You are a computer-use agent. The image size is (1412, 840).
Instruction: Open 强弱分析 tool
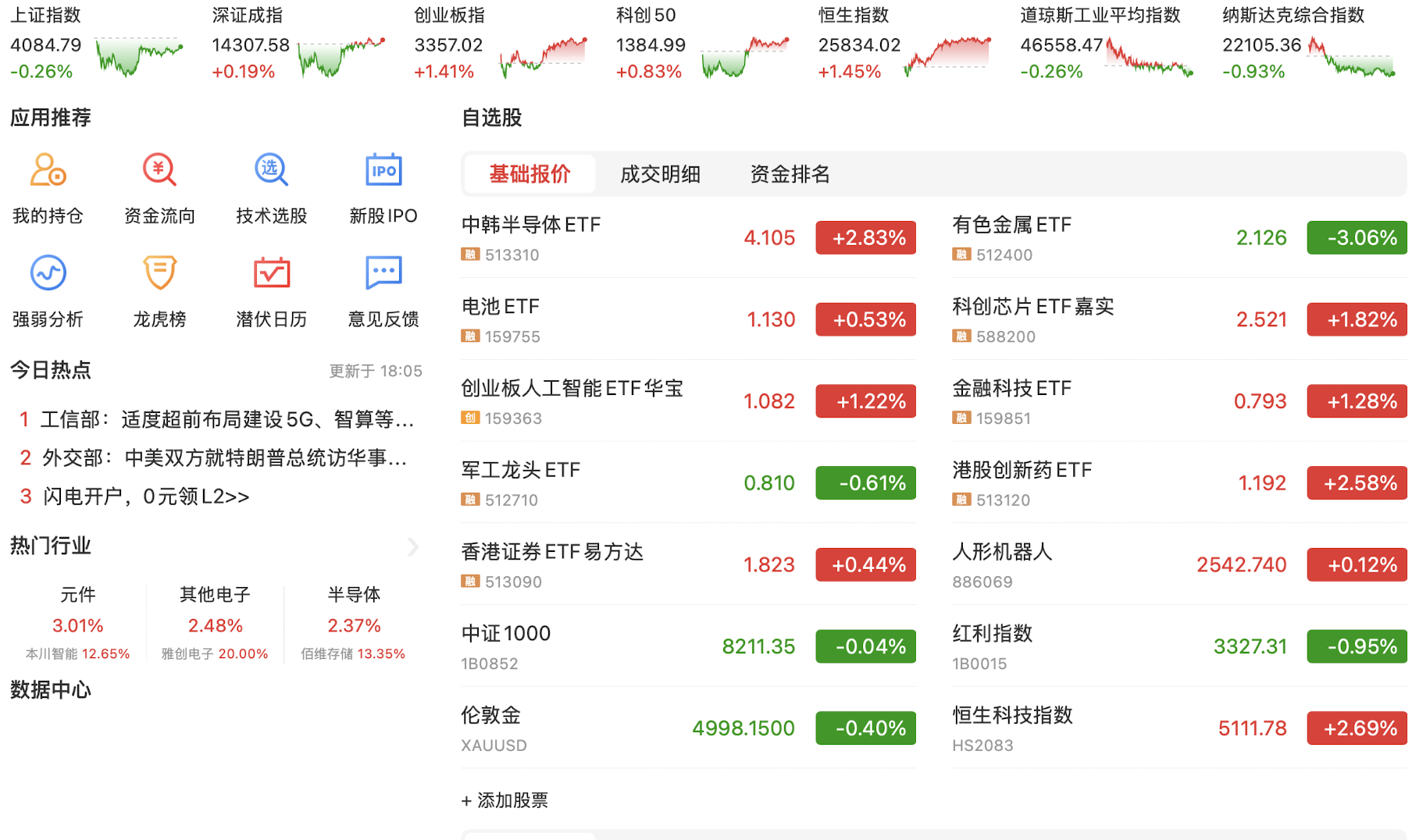[x=48, y=290]
